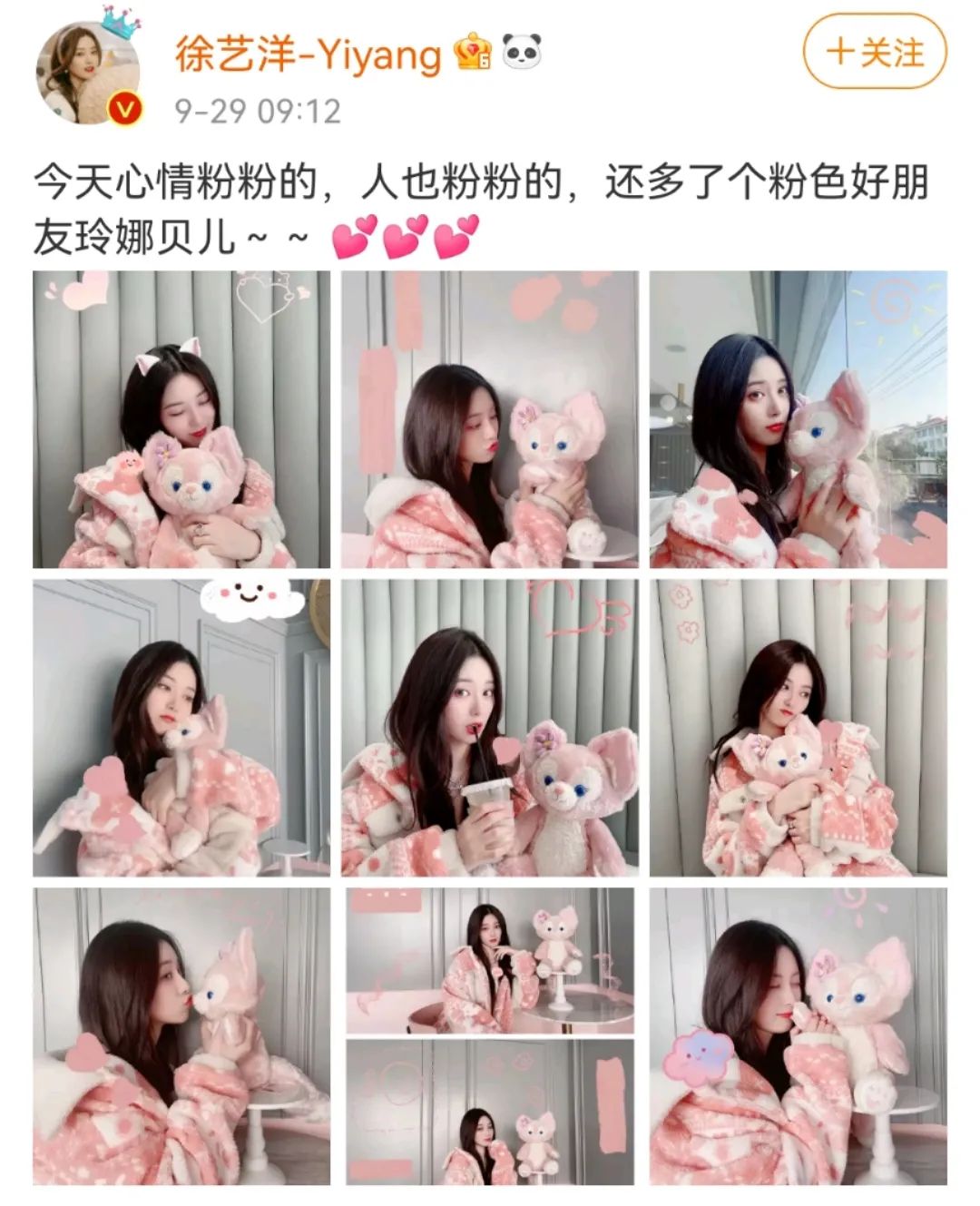Image resolution: width=980 pixels, height=1206 pixels.
Task: View photo of pouting beside plush toy
Action: tap(489, 419)
